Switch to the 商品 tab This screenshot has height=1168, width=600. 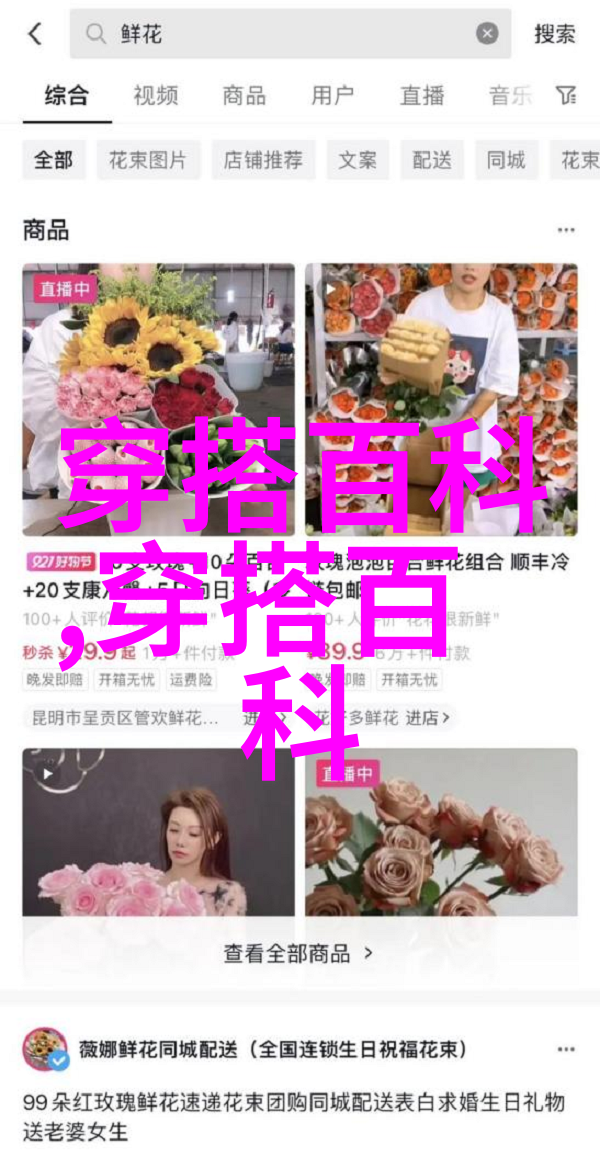(x=244, y=96)
